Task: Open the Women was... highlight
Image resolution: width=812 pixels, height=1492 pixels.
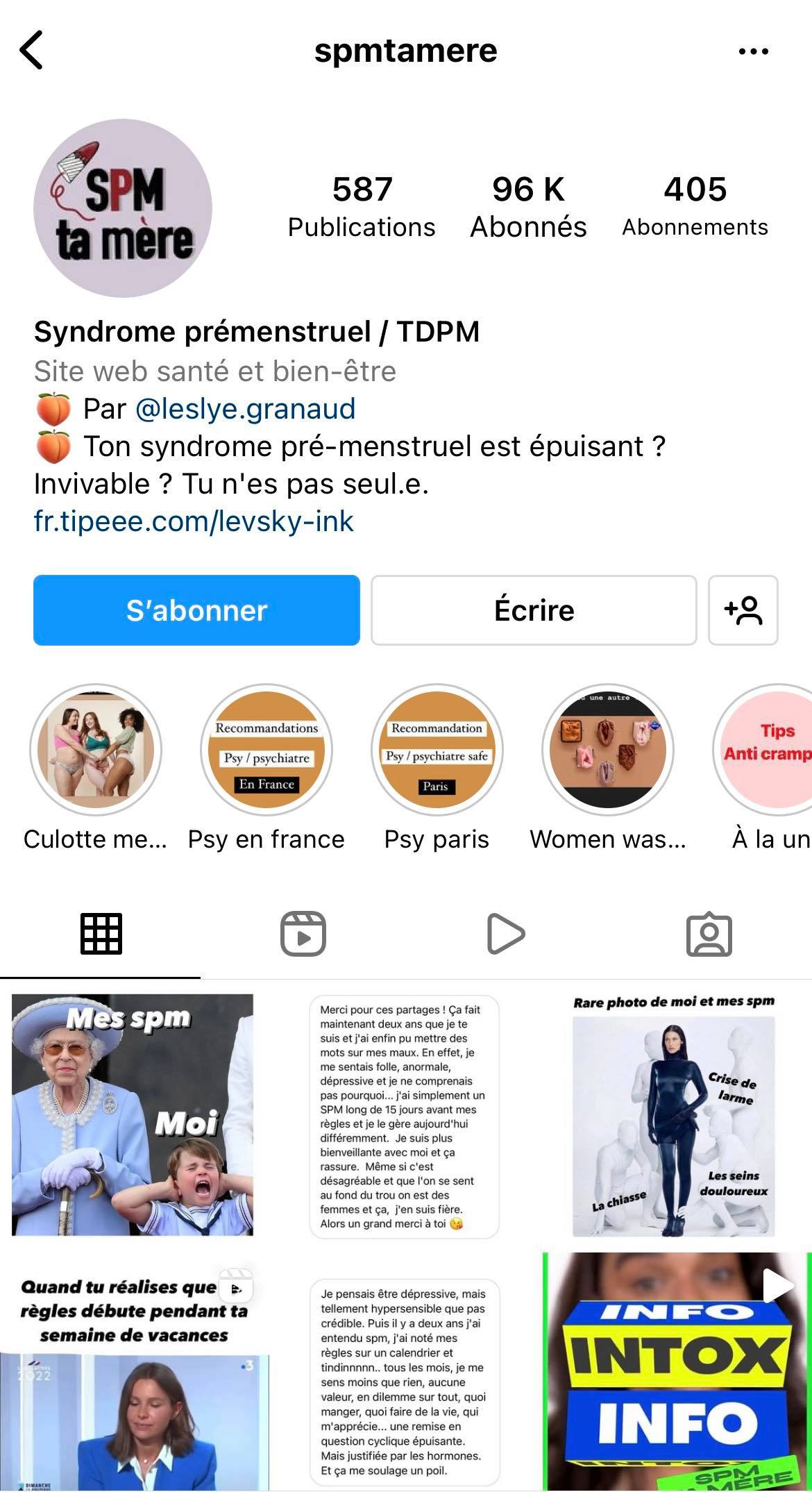Action: [x=607, y=750]
